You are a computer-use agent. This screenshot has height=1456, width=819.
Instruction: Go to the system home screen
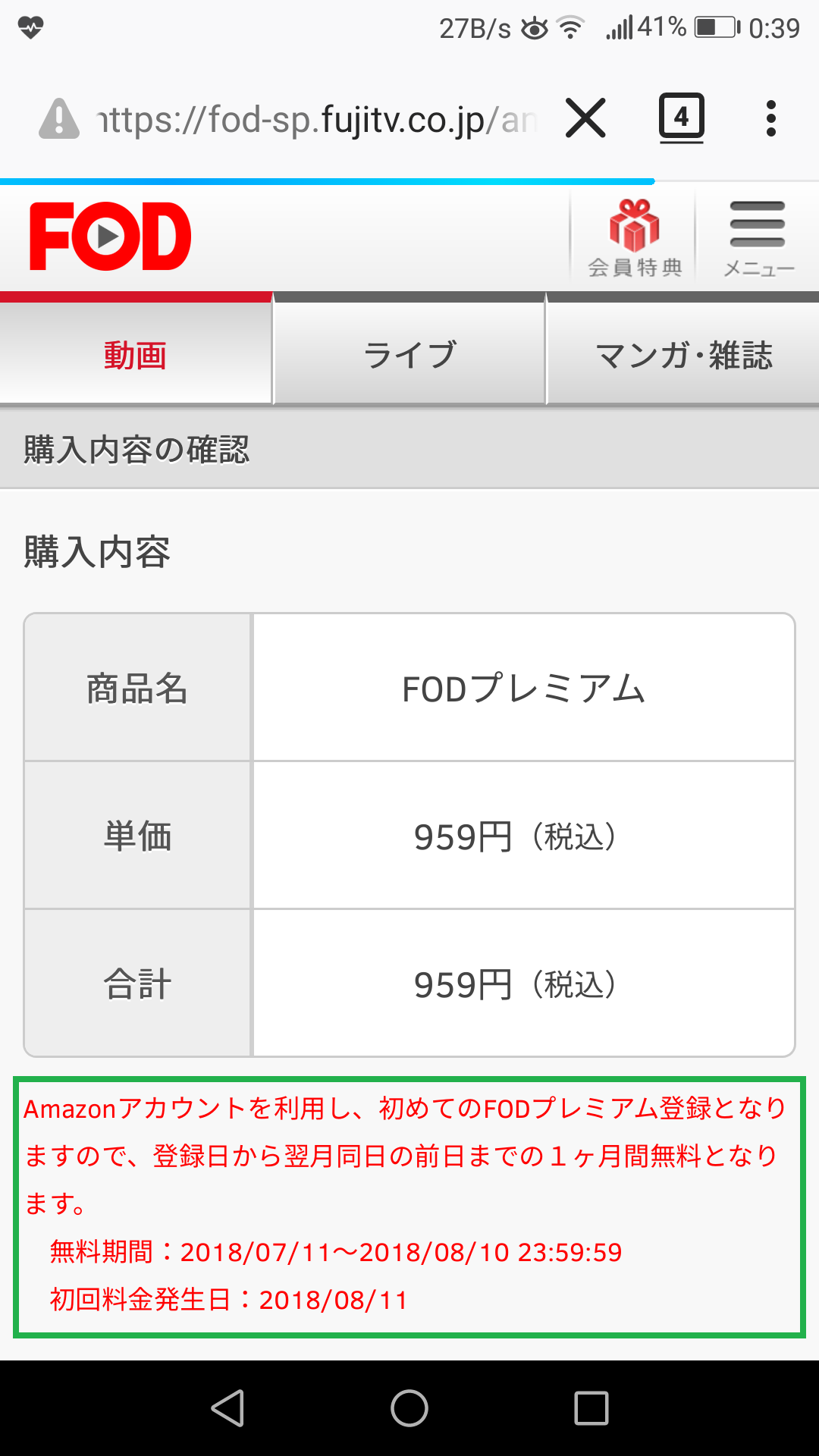[409, 1408]
